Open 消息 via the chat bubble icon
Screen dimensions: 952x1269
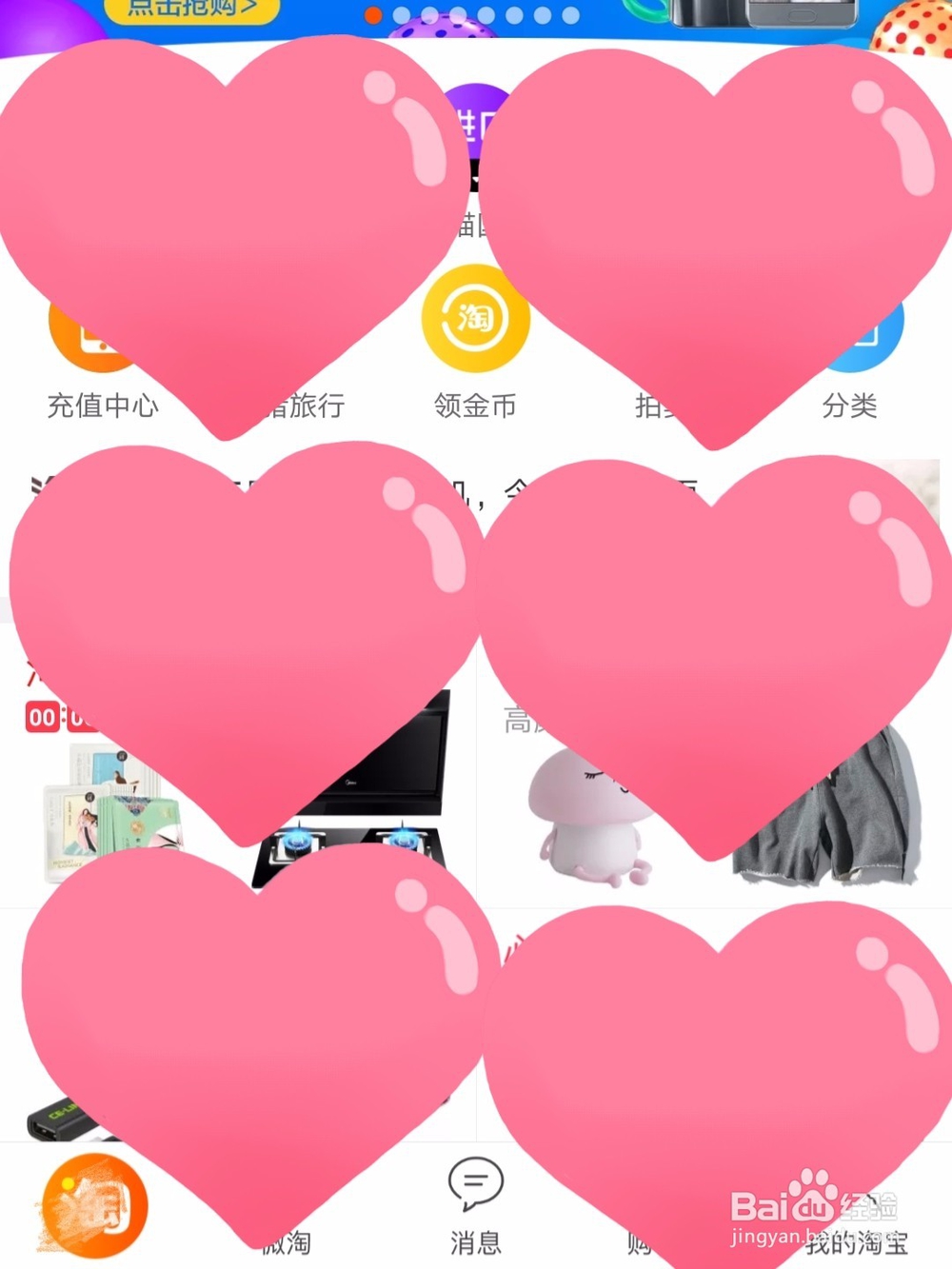(476, 1183)
